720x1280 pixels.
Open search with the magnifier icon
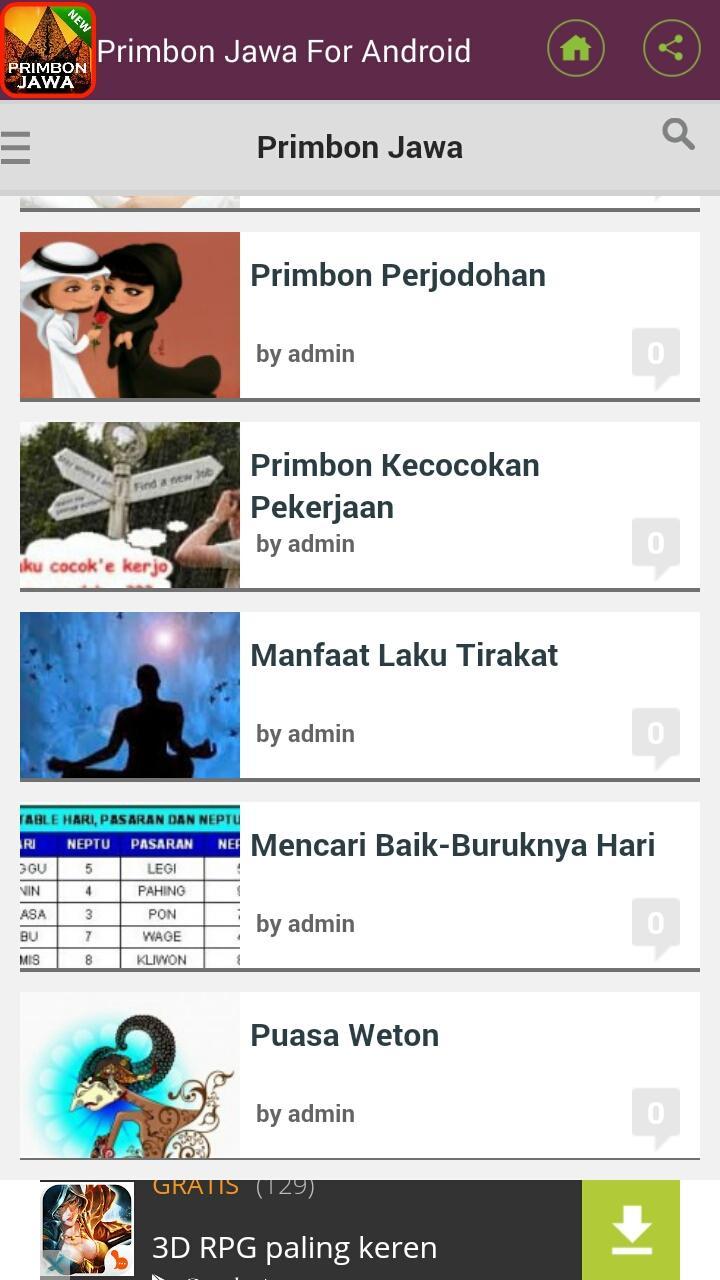[x=679, y=135]
